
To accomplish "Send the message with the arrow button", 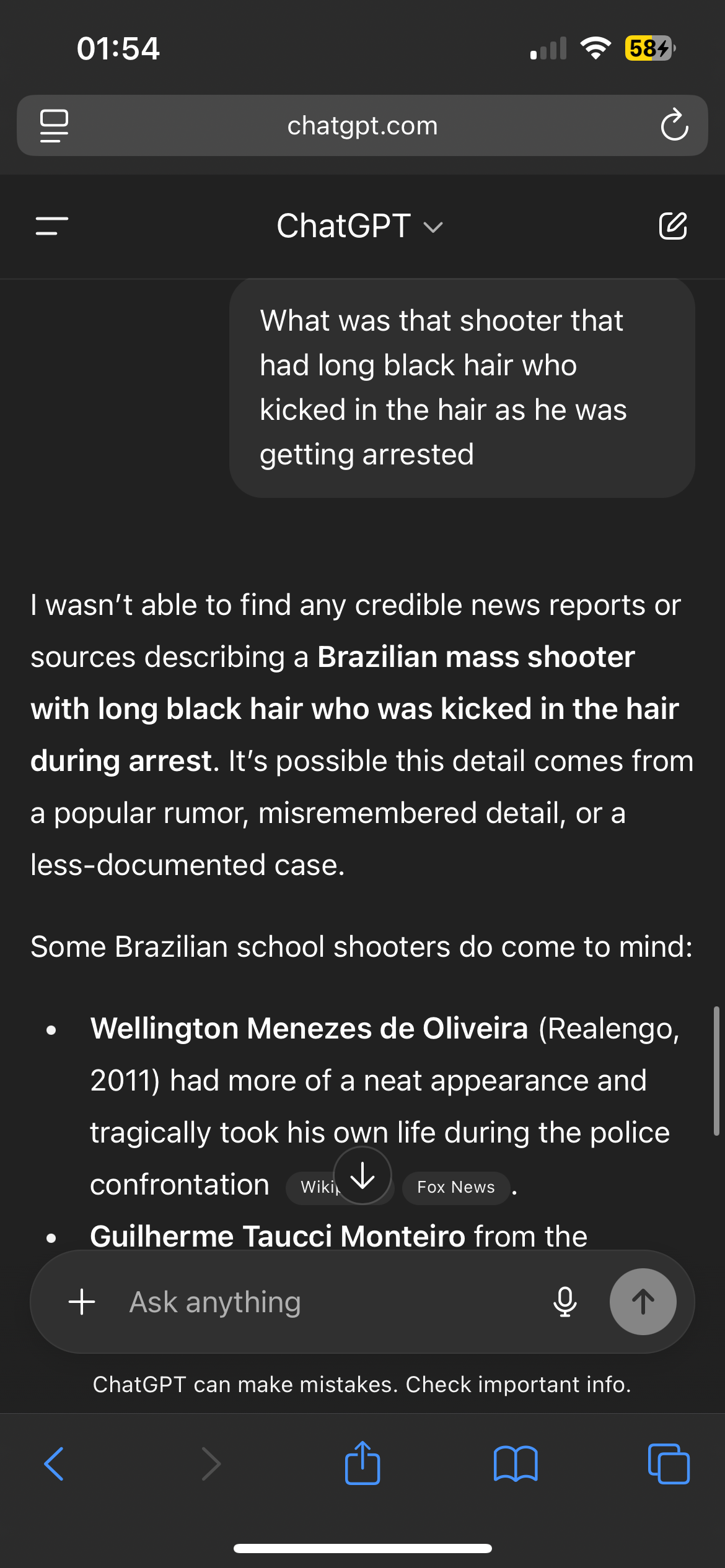I will pos(643,1302).
